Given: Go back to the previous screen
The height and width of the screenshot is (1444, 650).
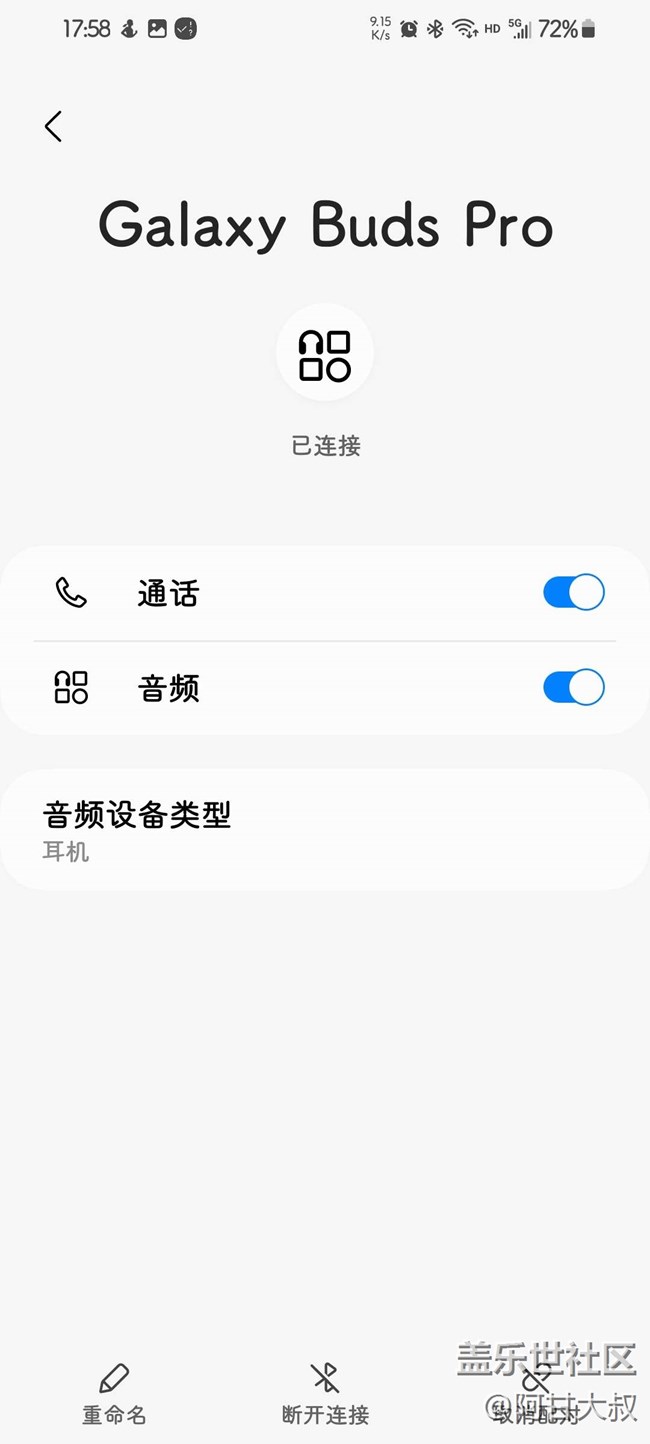Looking at the screenshot, I should [x=53, y=126].
